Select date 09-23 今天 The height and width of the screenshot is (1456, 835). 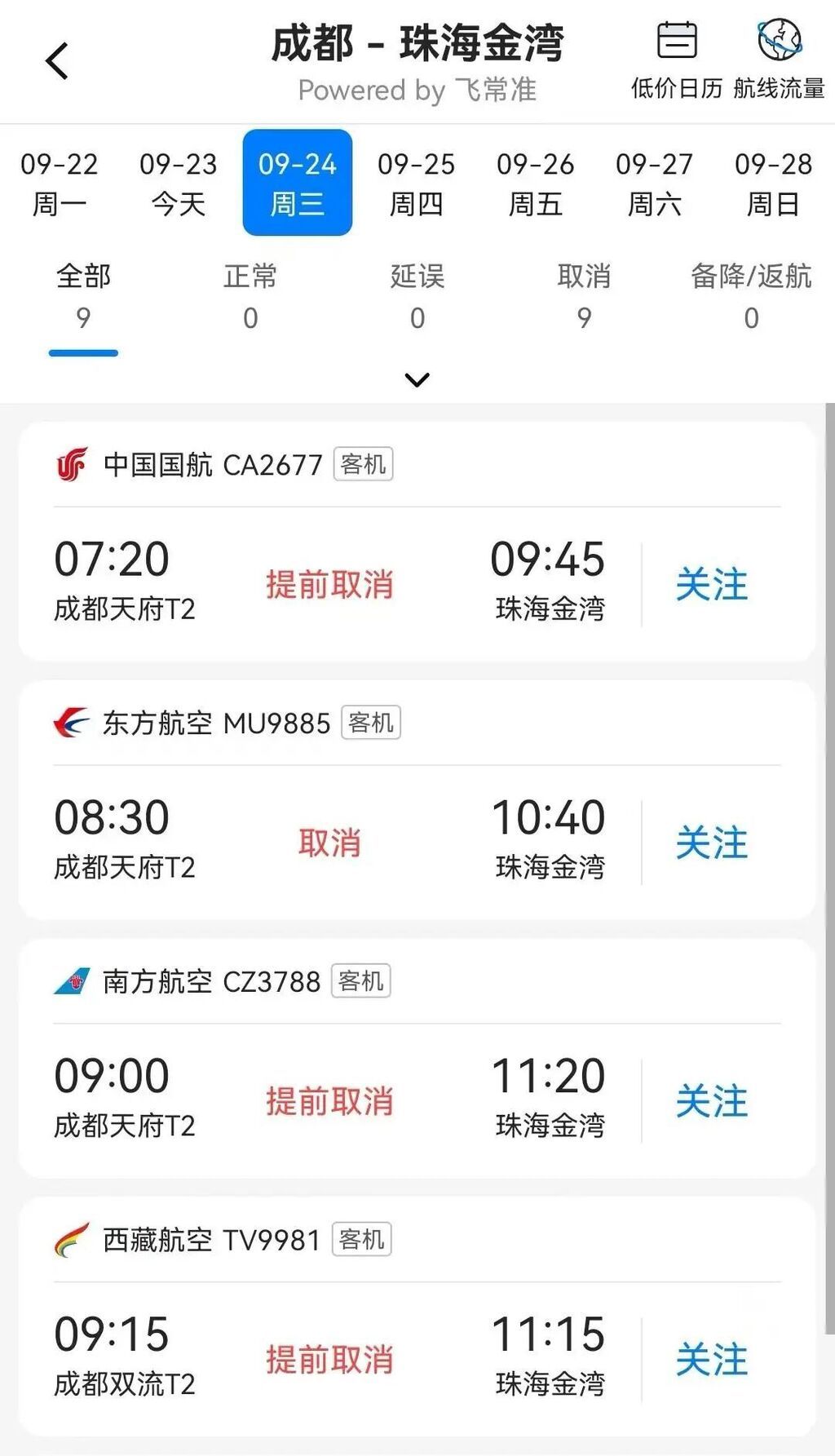click(179, 184)
